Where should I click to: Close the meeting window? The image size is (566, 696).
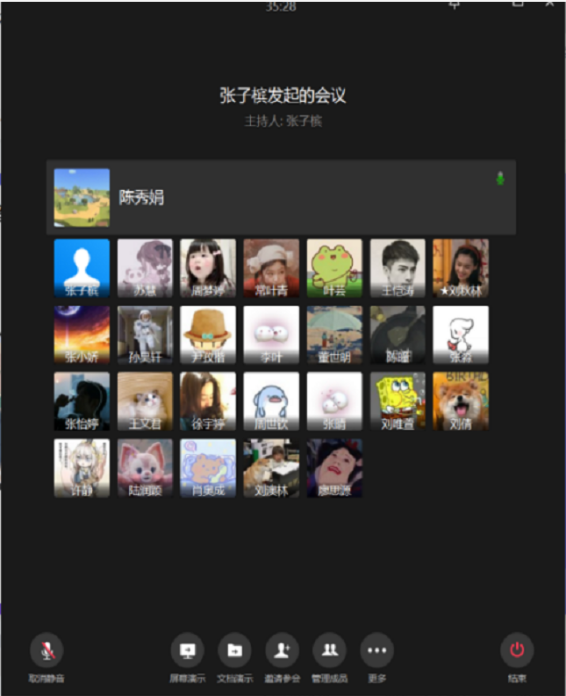click(550, 4)
